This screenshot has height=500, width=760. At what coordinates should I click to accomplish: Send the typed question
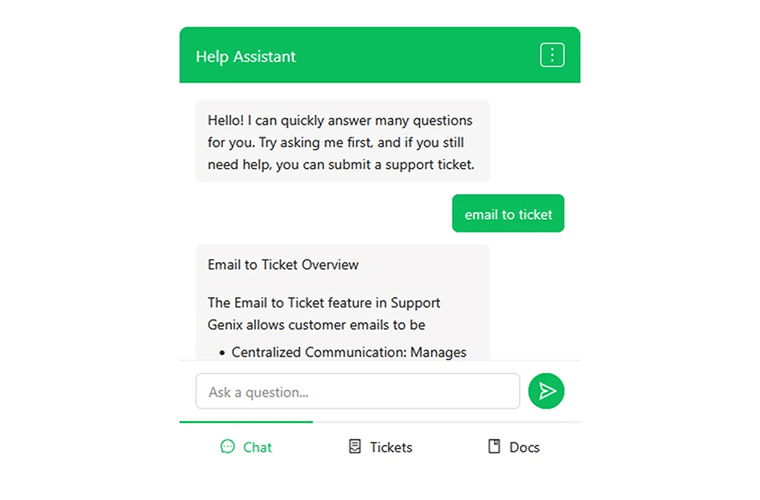pyautogui.click(x=546, y=391)
